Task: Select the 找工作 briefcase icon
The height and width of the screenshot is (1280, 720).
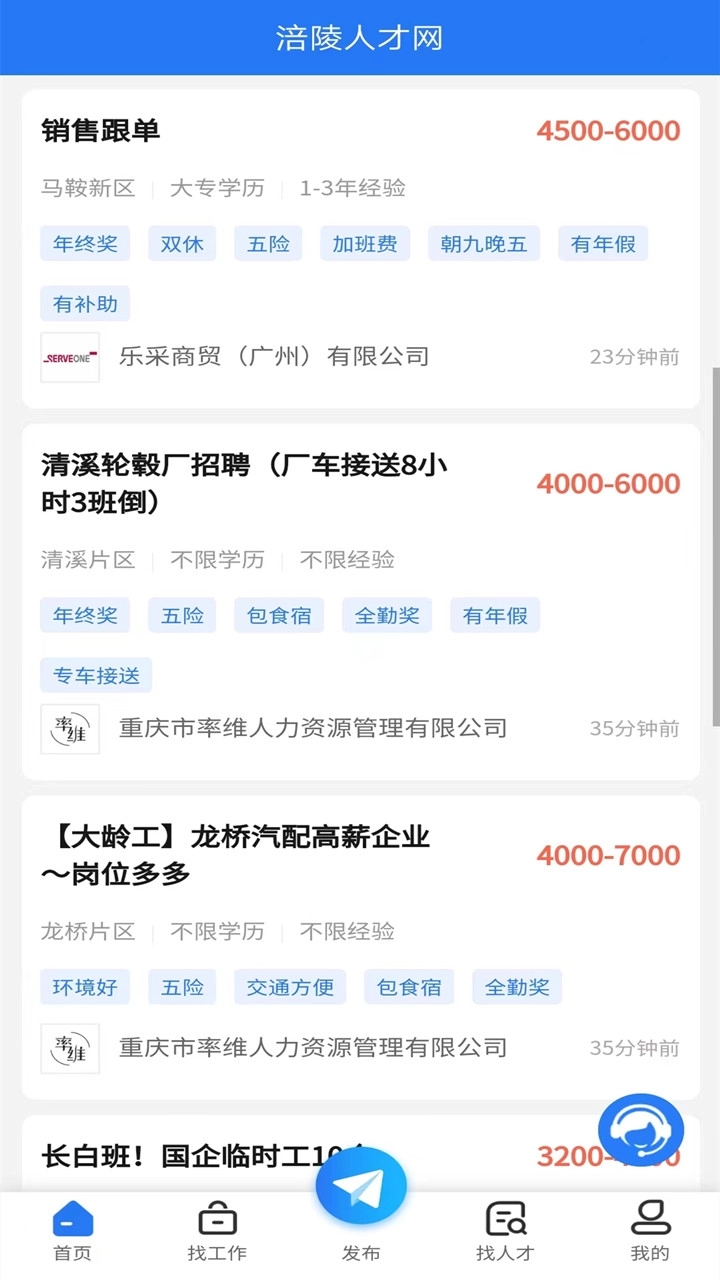Action: tap(217, 1220)
